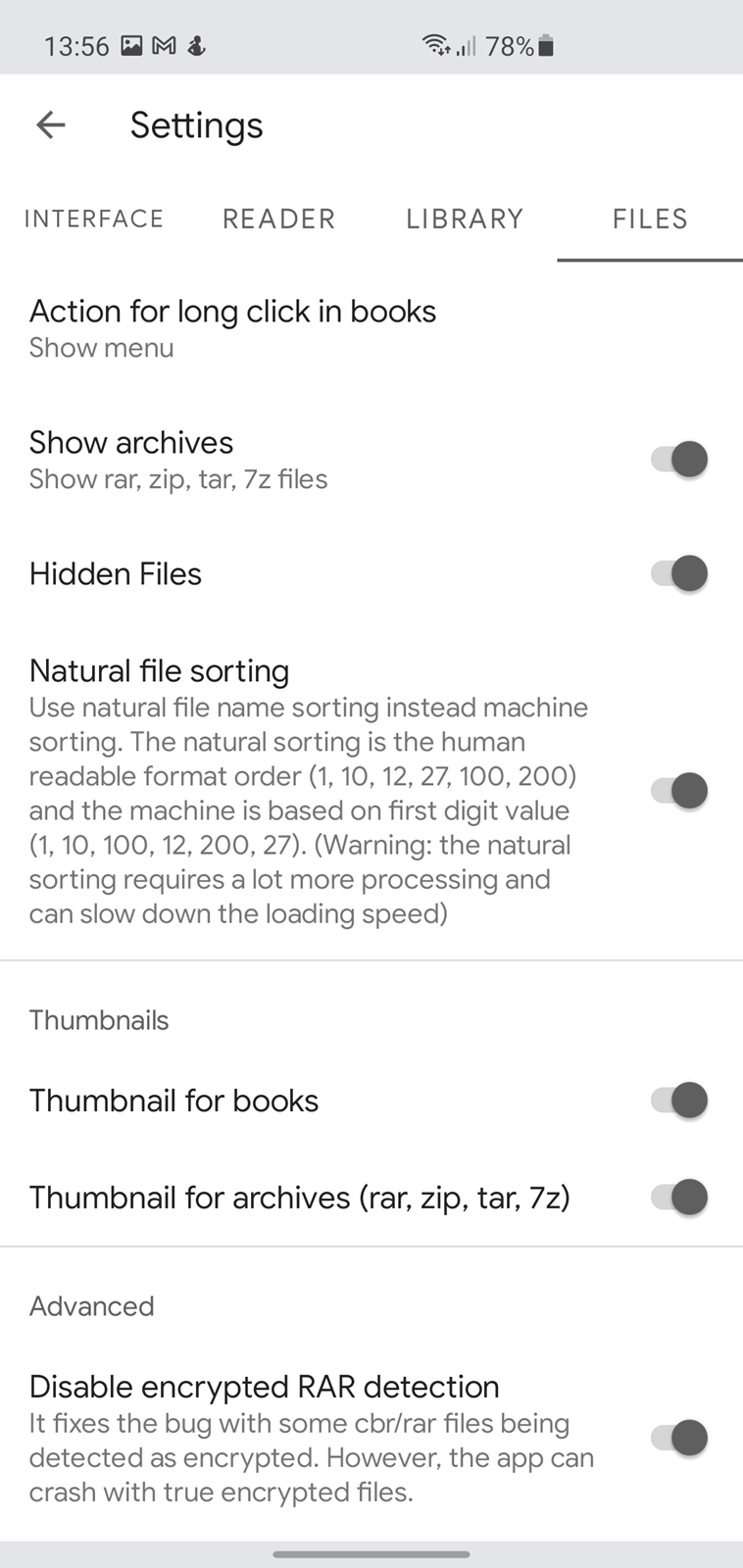This screenshot has height=1568, width=743.
Task: Switch to the Interface tab
Action: point(94,219)
